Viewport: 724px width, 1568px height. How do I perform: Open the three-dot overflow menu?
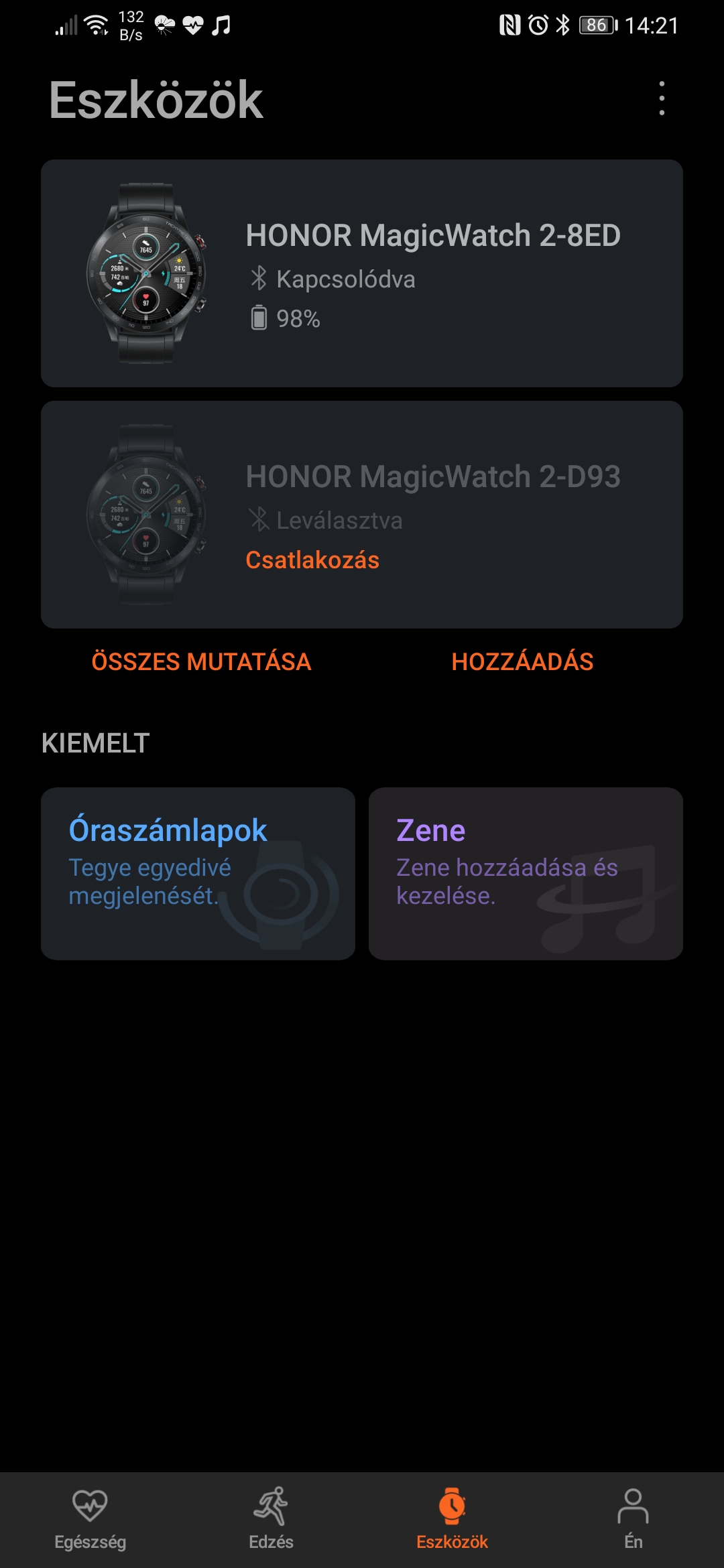point(662,99)
